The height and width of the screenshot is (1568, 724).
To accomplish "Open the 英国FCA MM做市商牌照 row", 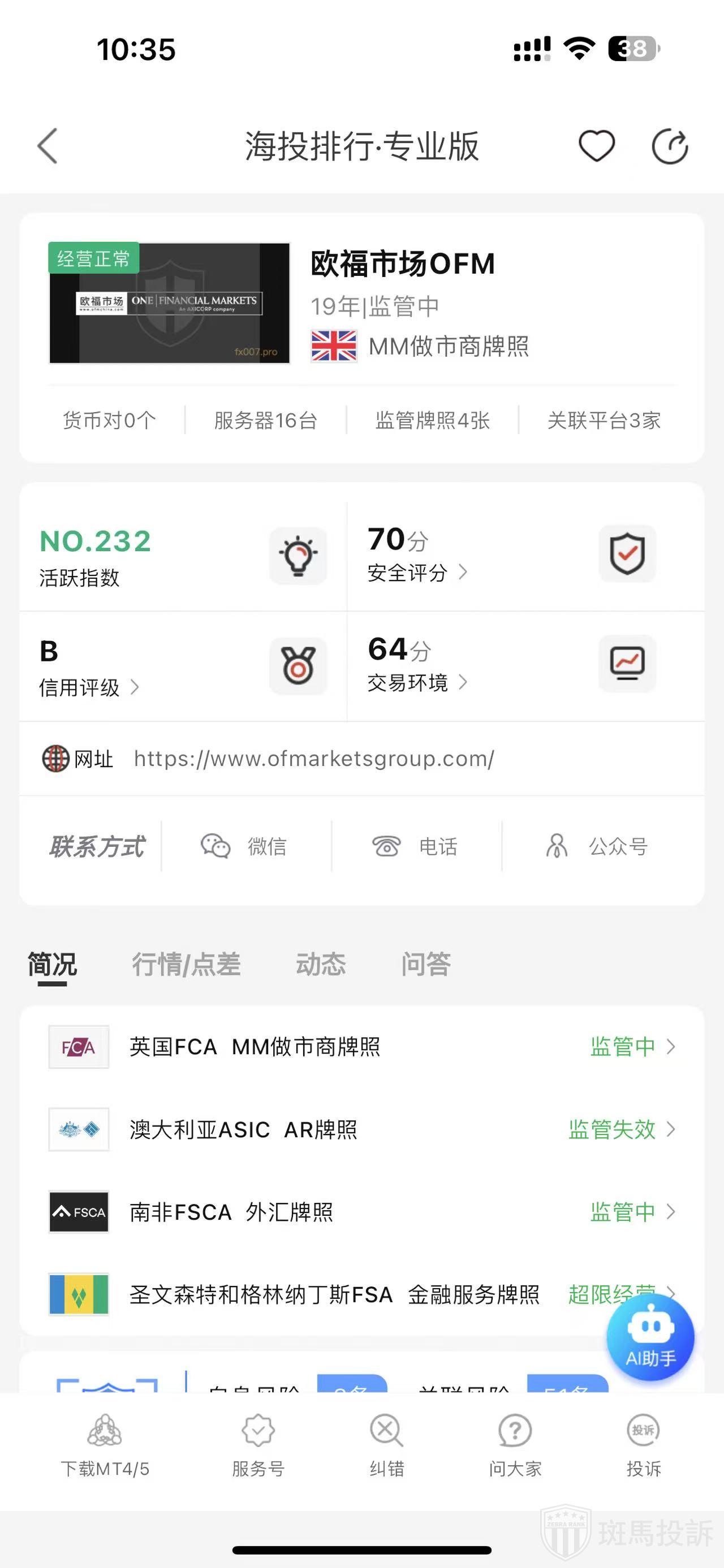I will click(x=361, y=1047).
